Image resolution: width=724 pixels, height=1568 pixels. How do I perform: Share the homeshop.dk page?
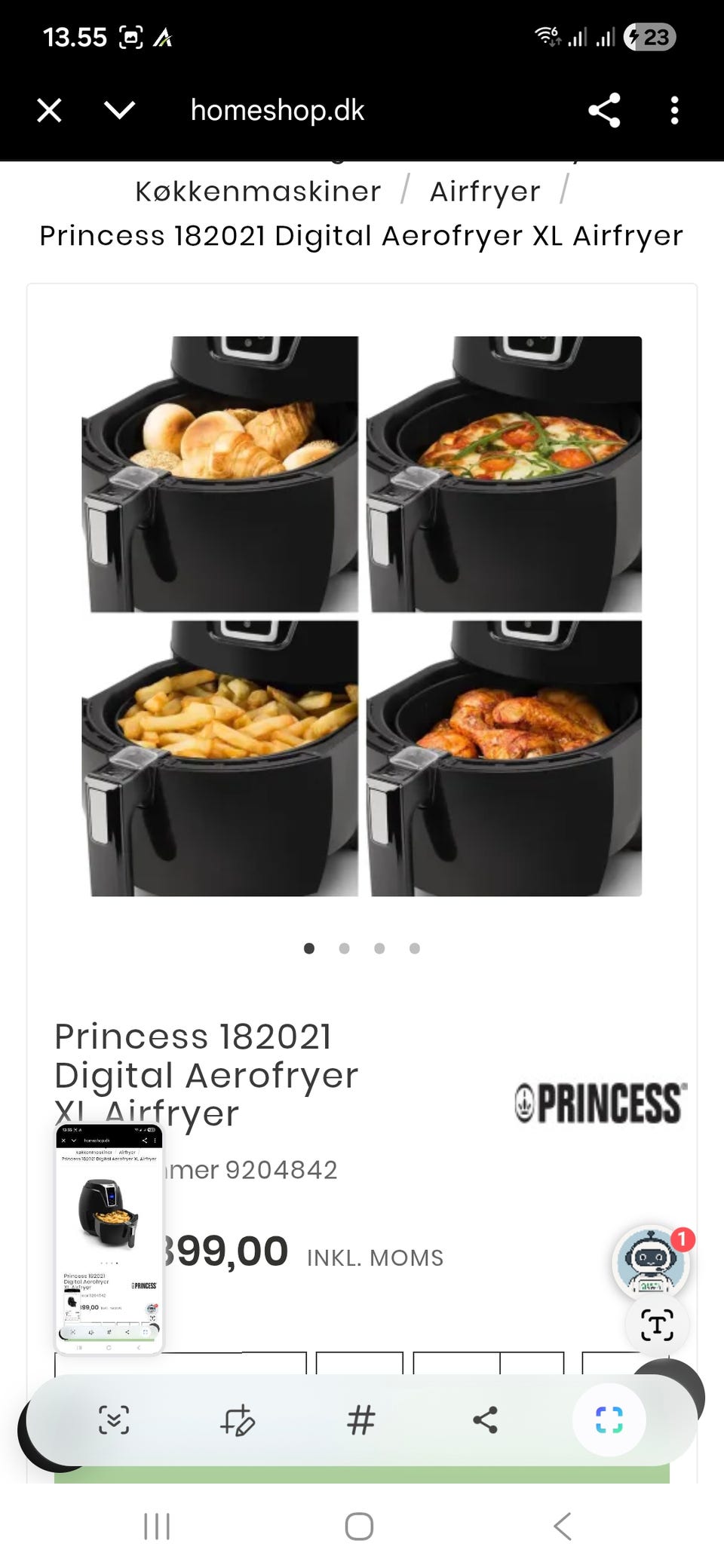pyautogui.click(x=604, y=111)
